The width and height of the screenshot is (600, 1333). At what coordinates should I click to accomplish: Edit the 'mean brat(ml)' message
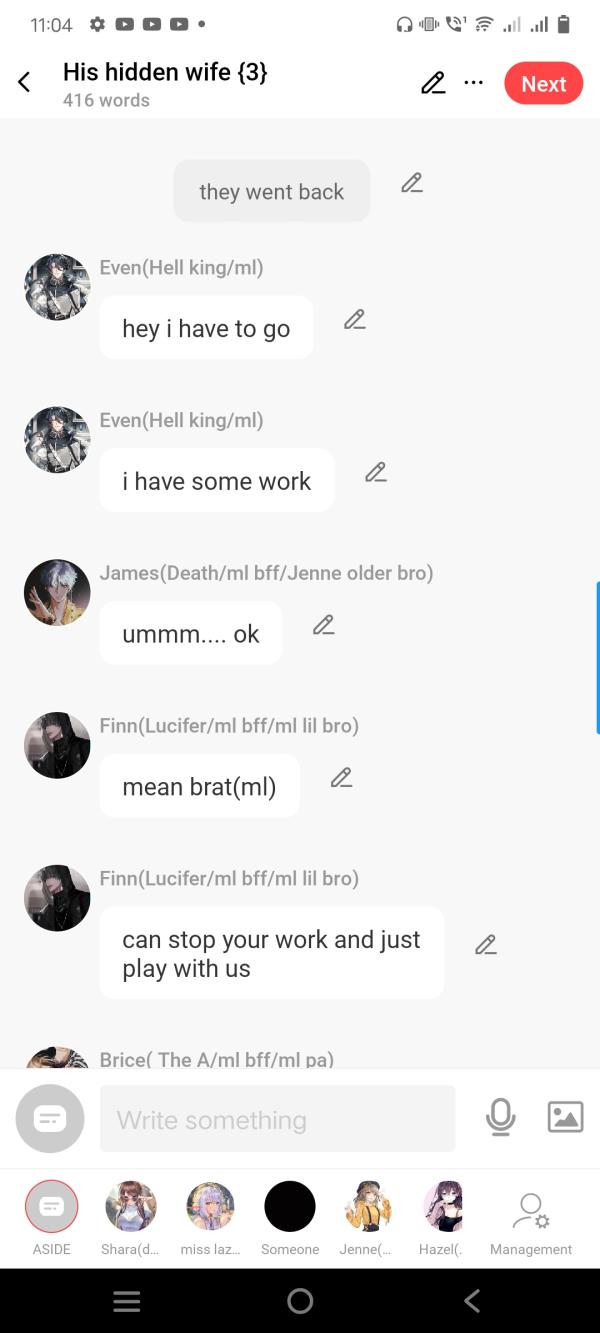pos(341,777)
